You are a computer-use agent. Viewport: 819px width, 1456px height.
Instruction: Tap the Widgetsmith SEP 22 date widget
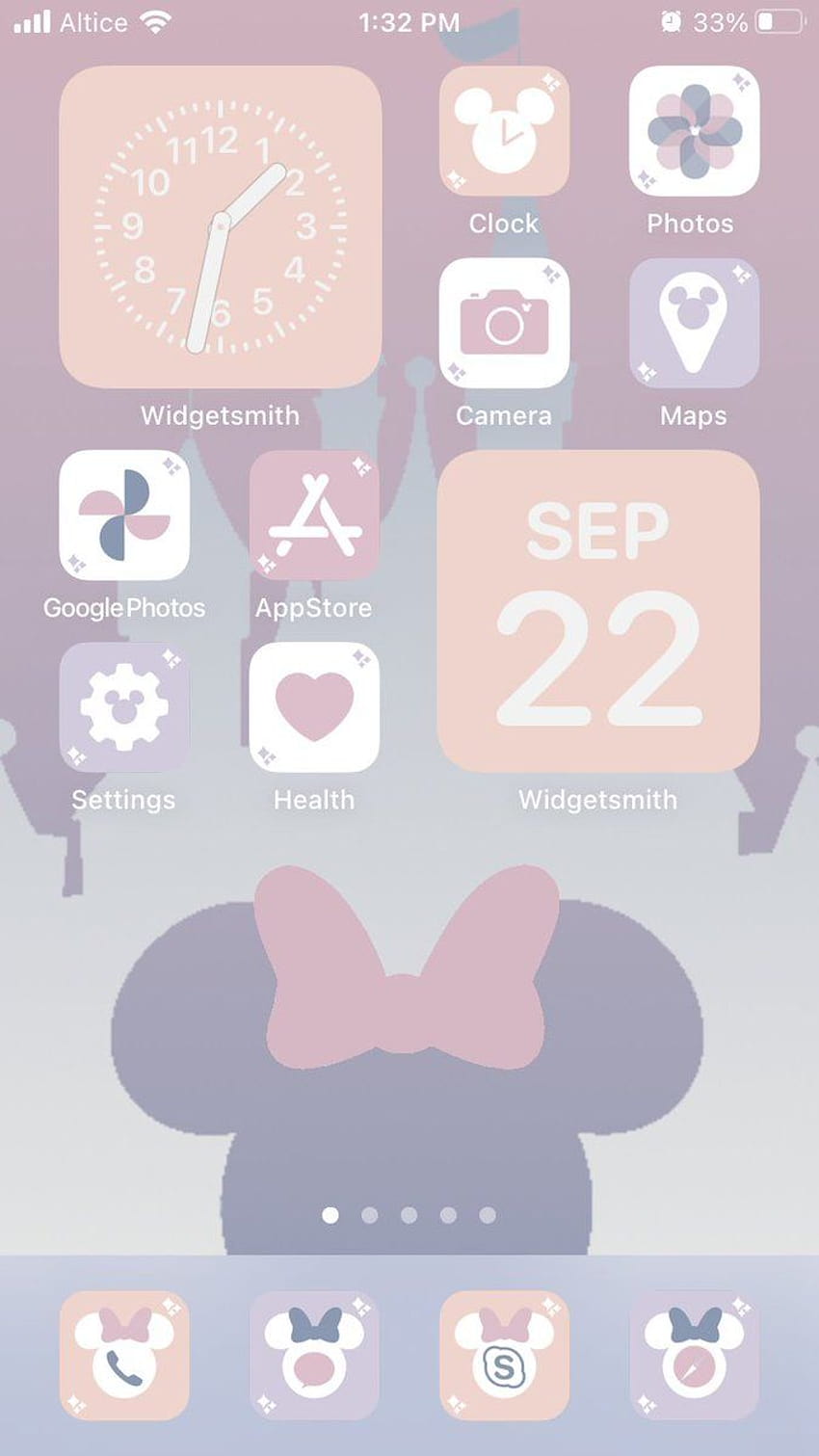coord(598,611)
